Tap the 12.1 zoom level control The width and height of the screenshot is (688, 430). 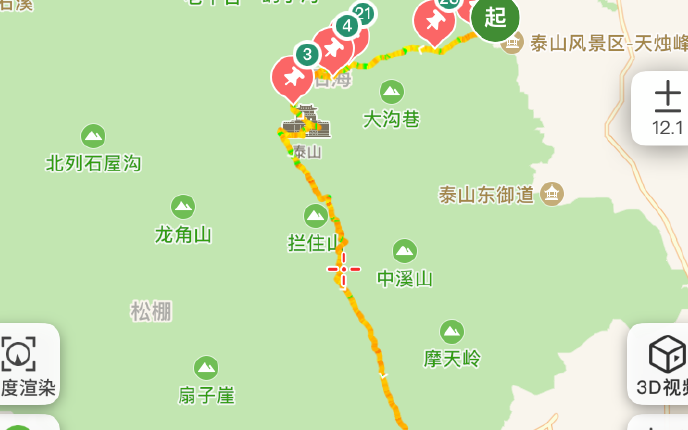coord(666,108)
